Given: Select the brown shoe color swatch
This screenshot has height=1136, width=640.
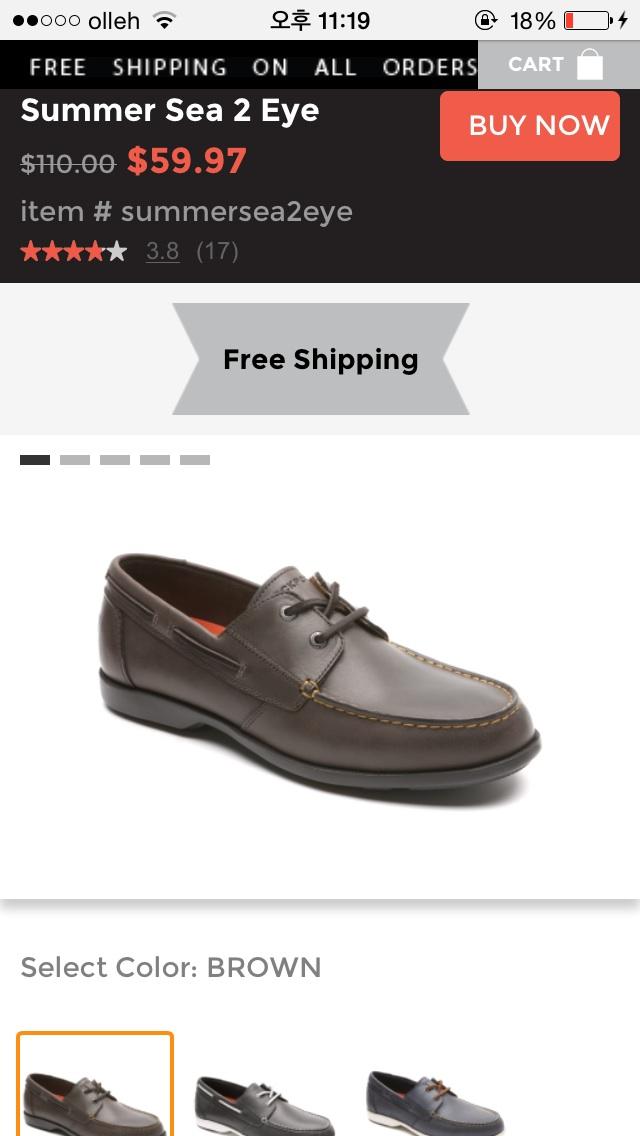Looking at the screenshot, I should point(95,1090).
